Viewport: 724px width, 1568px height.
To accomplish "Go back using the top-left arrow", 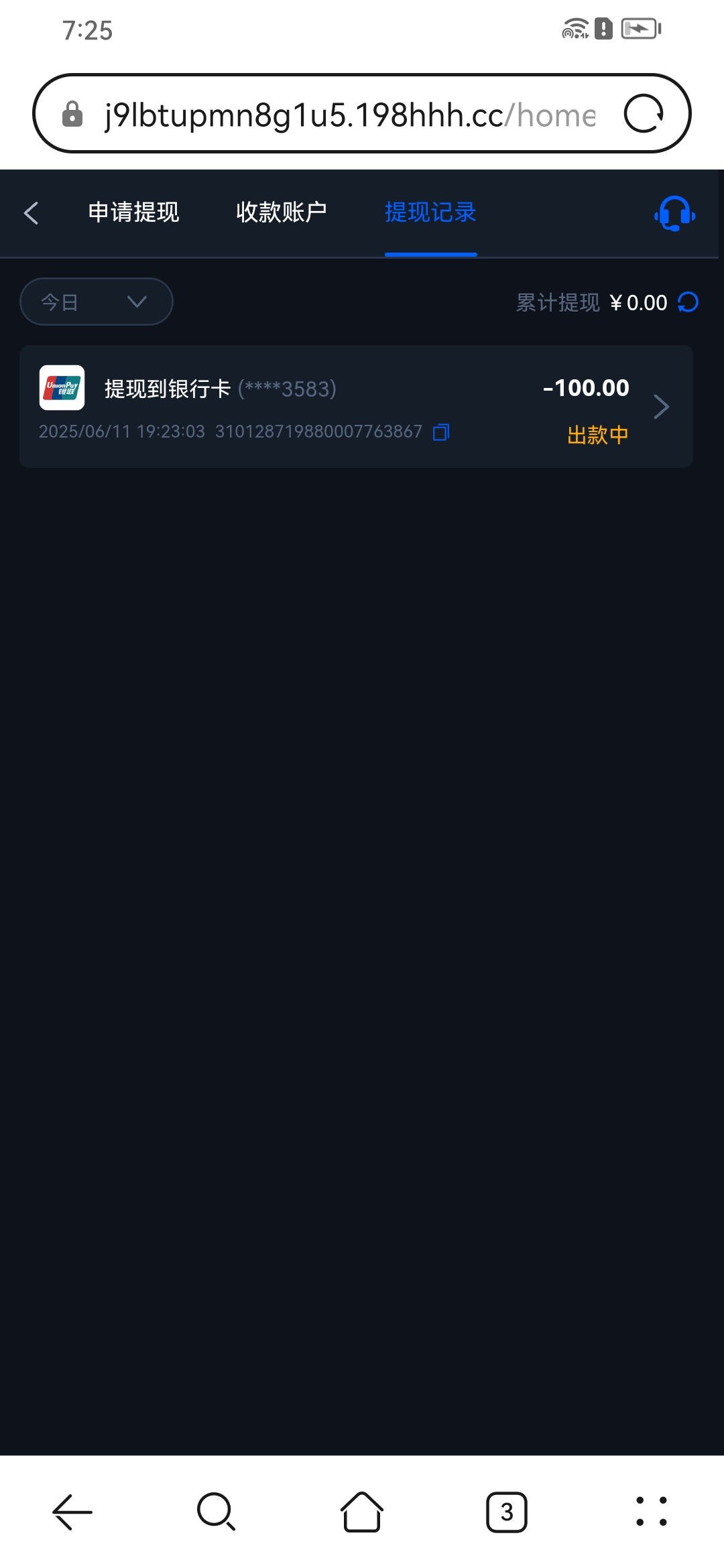I will point(32,213).
